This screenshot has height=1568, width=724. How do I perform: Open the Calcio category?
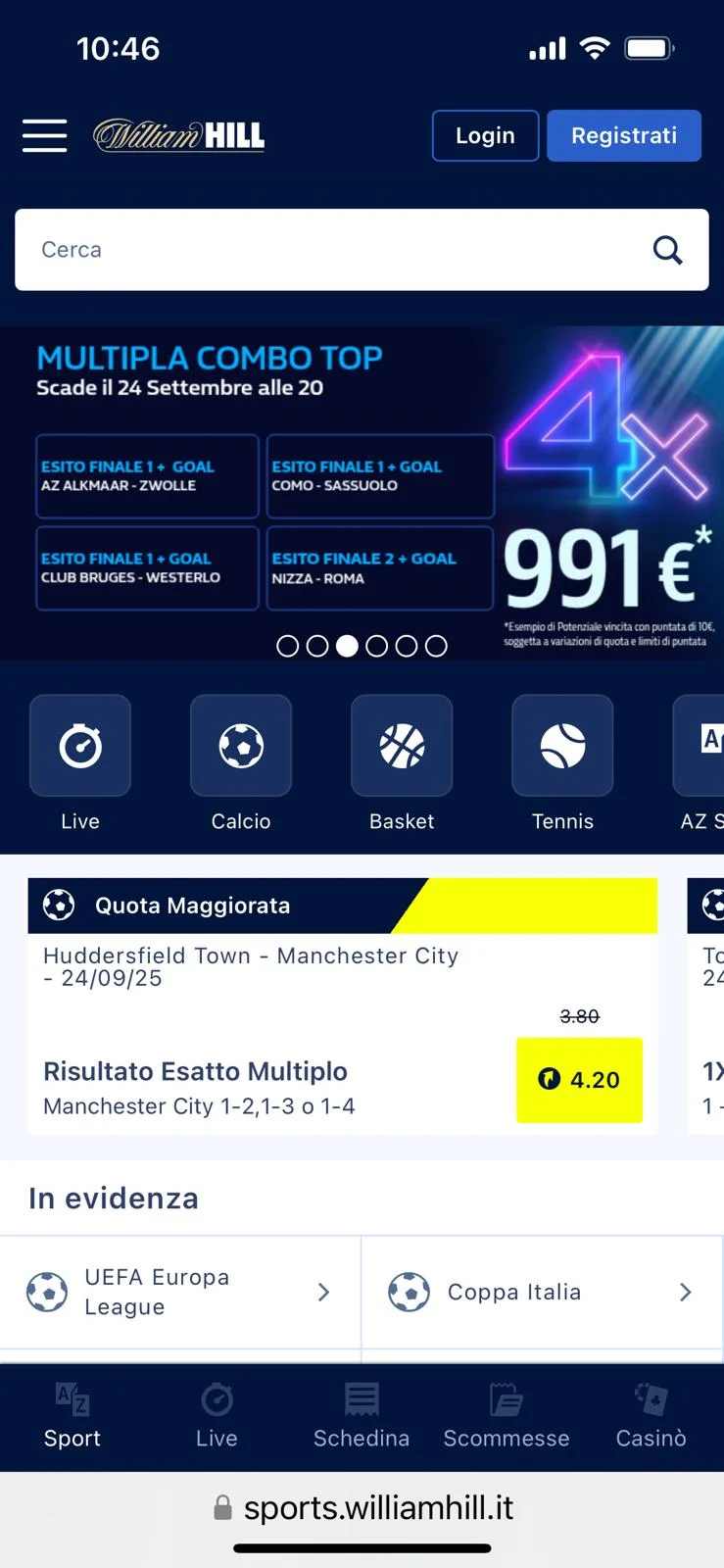(x=241, y=746)
